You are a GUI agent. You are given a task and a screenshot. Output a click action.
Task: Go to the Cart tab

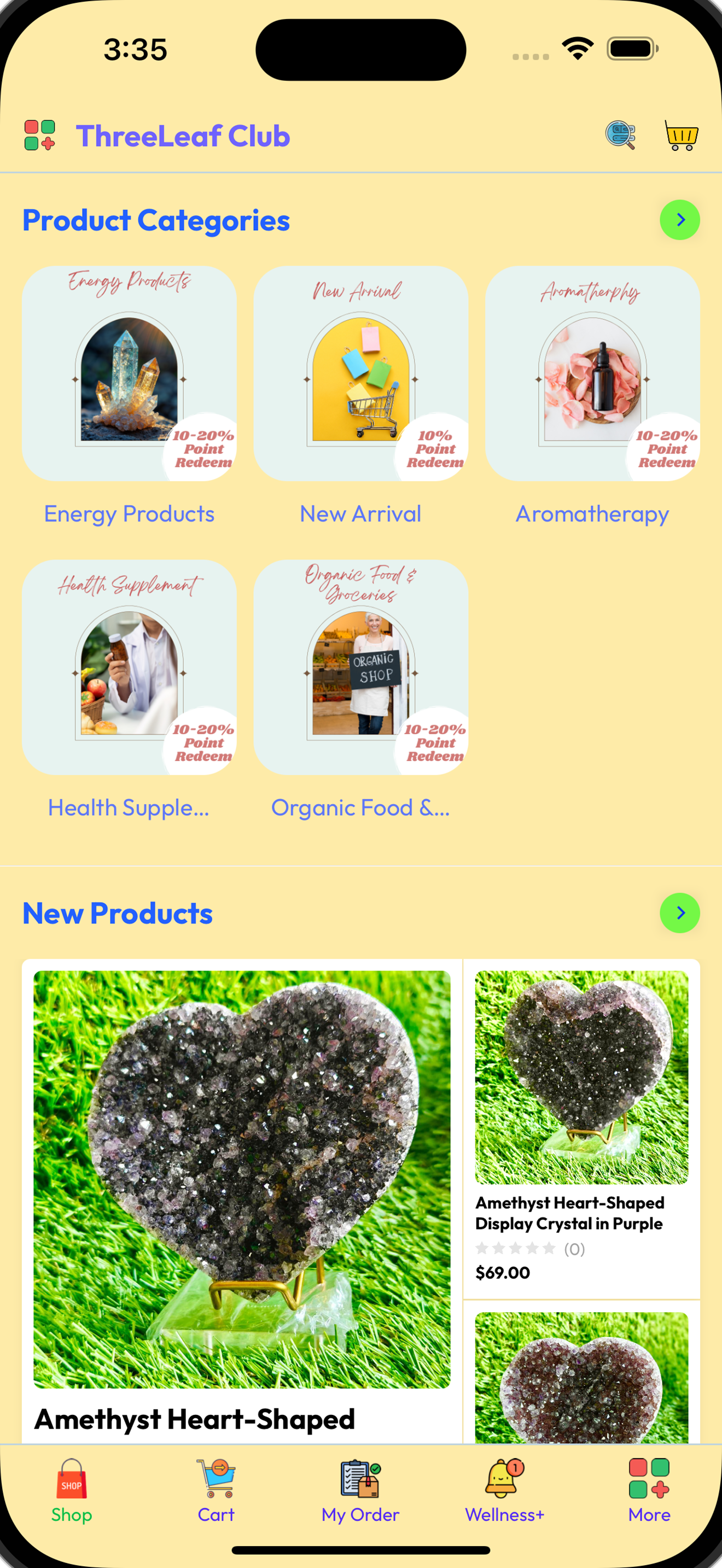[x=216, y=1490]
